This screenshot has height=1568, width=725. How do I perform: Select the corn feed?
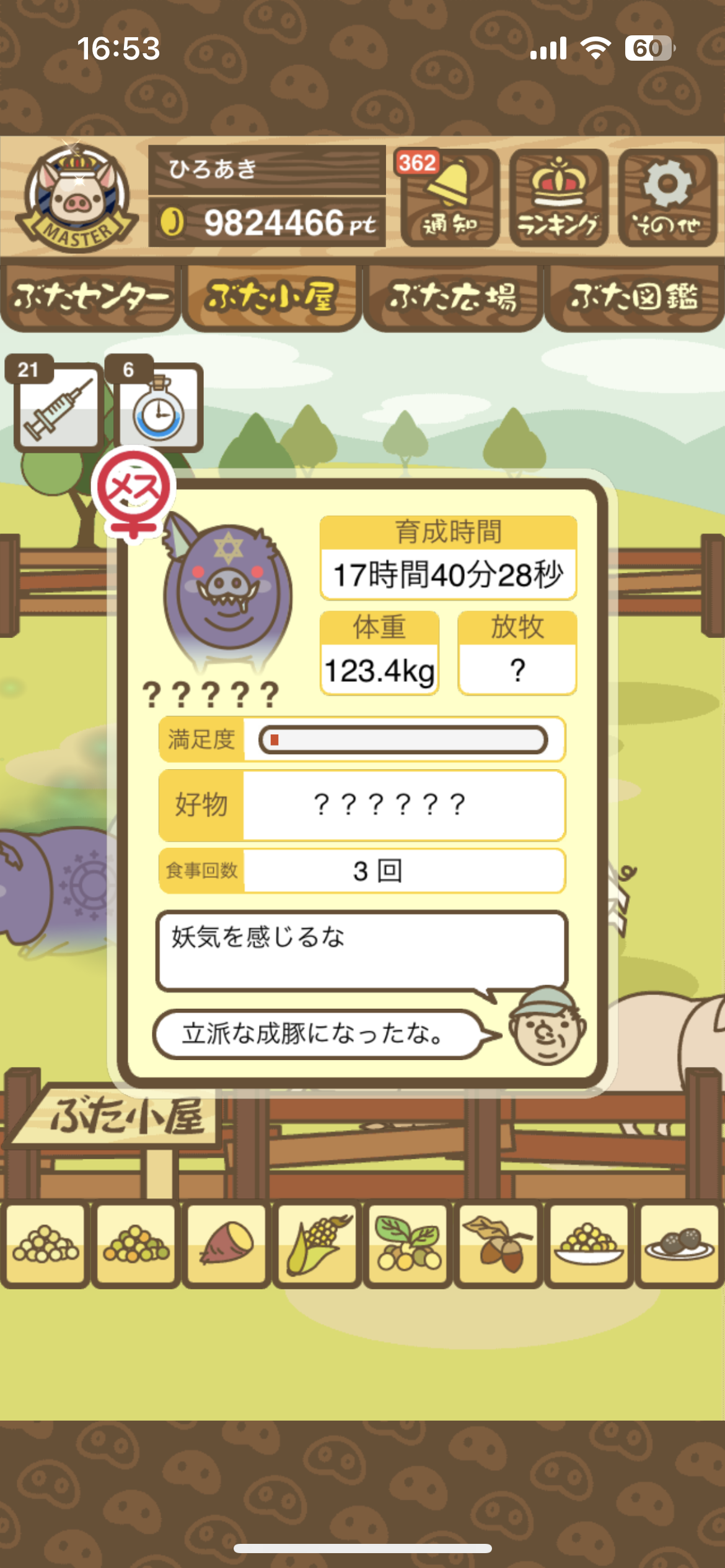[317, 1243]
